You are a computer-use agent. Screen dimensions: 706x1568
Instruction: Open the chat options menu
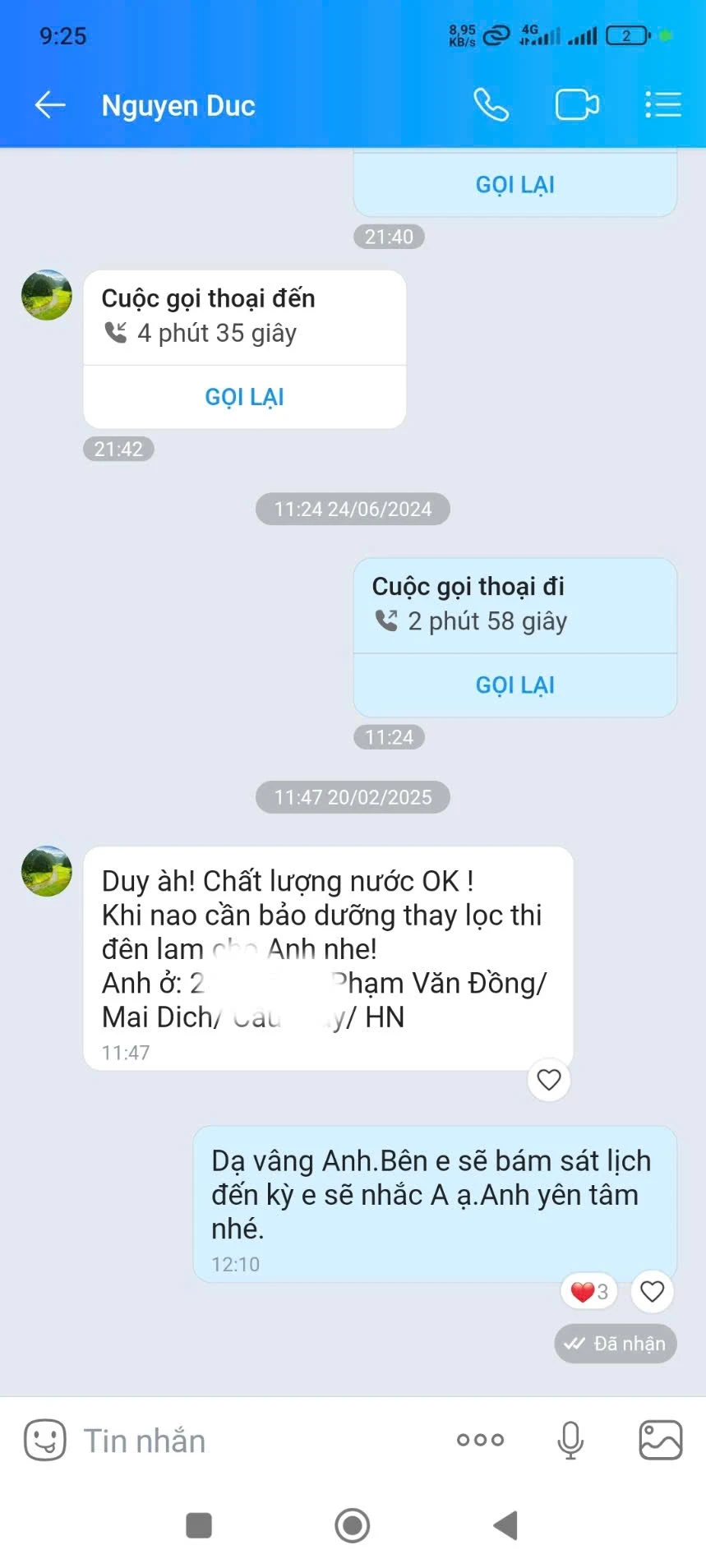(x=662, y=105)
